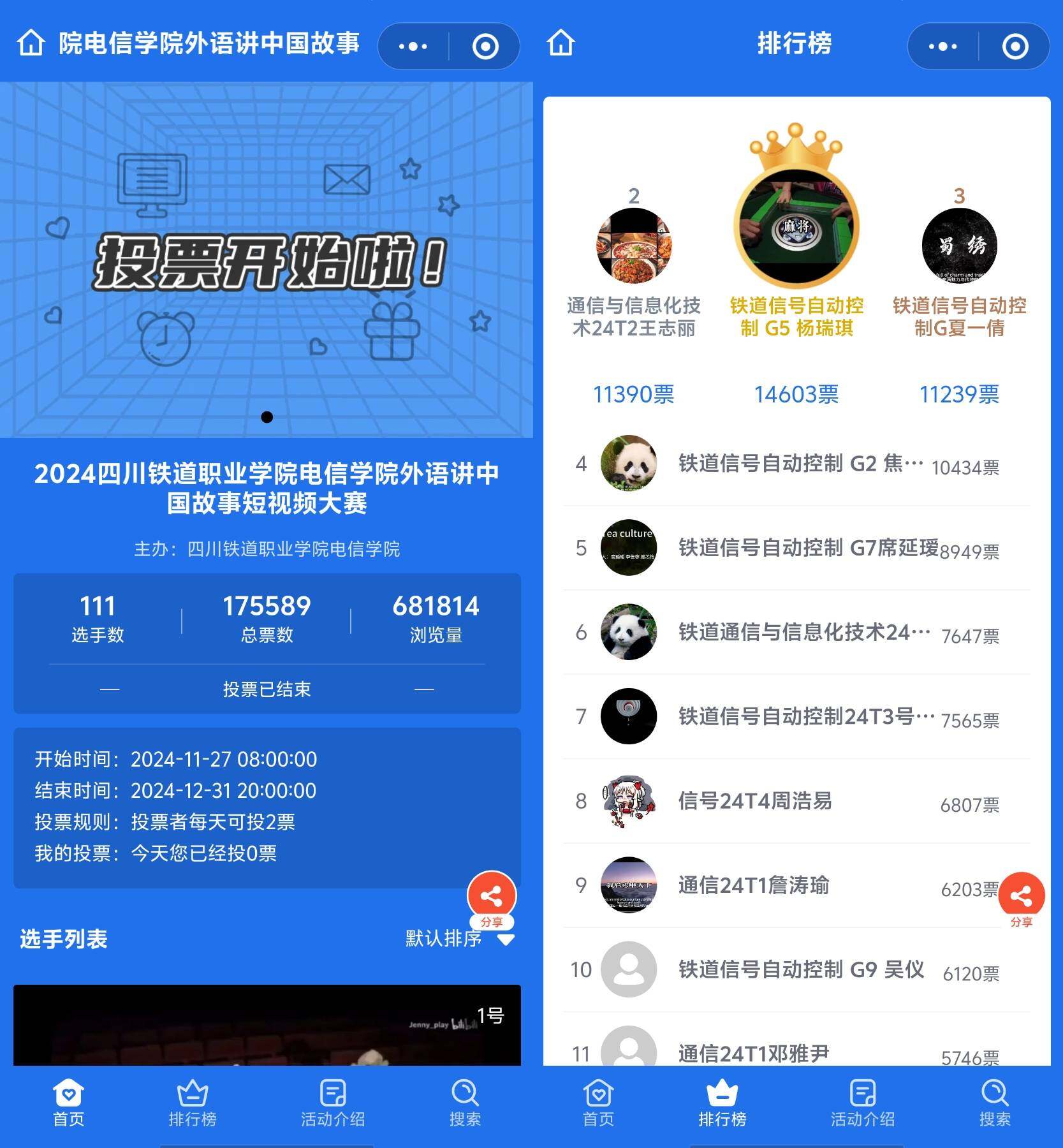This screenshot has height=1148, width=1063.
Task: Open rank 4 entry 铁道信号自动控制 G2
Action: click(796, 464)
